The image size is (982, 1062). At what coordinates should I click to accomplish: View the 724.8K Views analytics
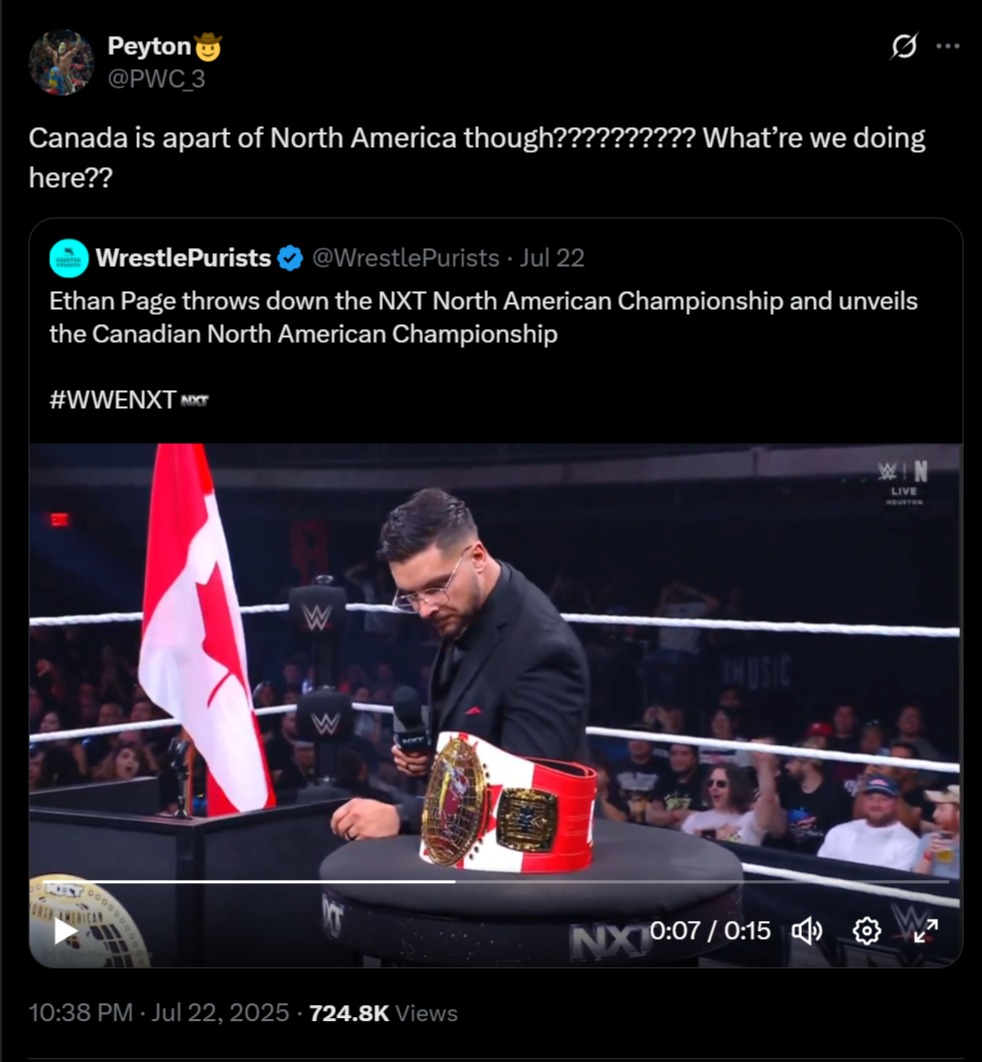[383, 1013]
